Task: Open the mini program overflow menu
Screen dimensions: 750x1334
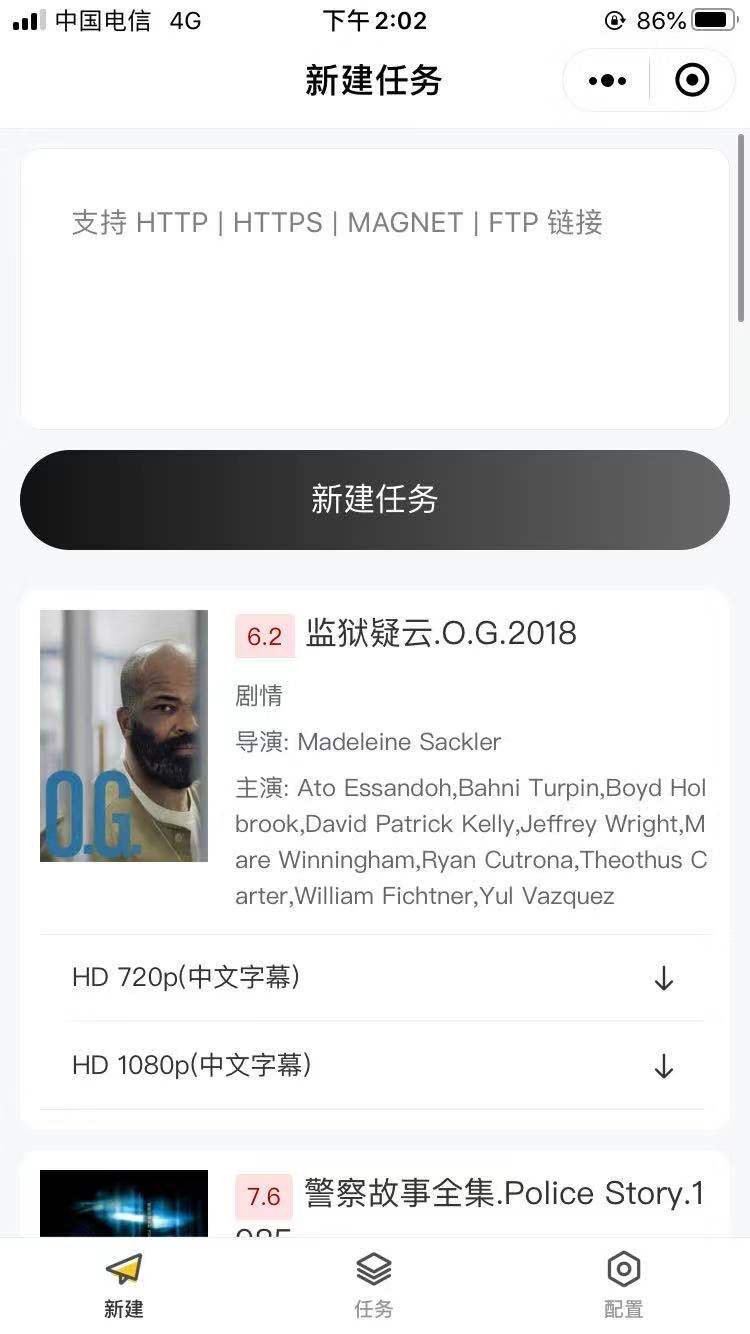Action: [x=607, y=81]
